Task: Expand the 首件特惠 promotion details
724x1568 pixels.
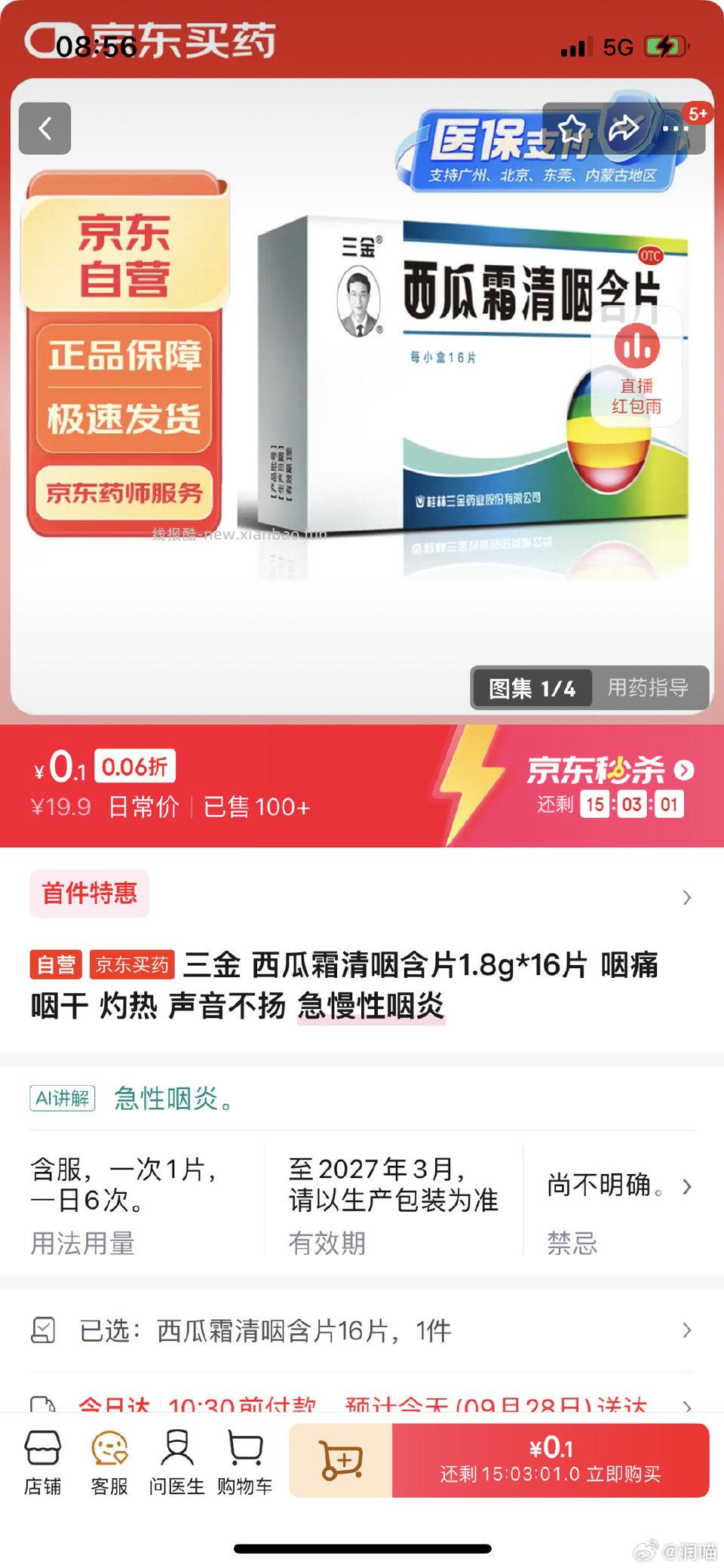Action: tap(686, 897)
